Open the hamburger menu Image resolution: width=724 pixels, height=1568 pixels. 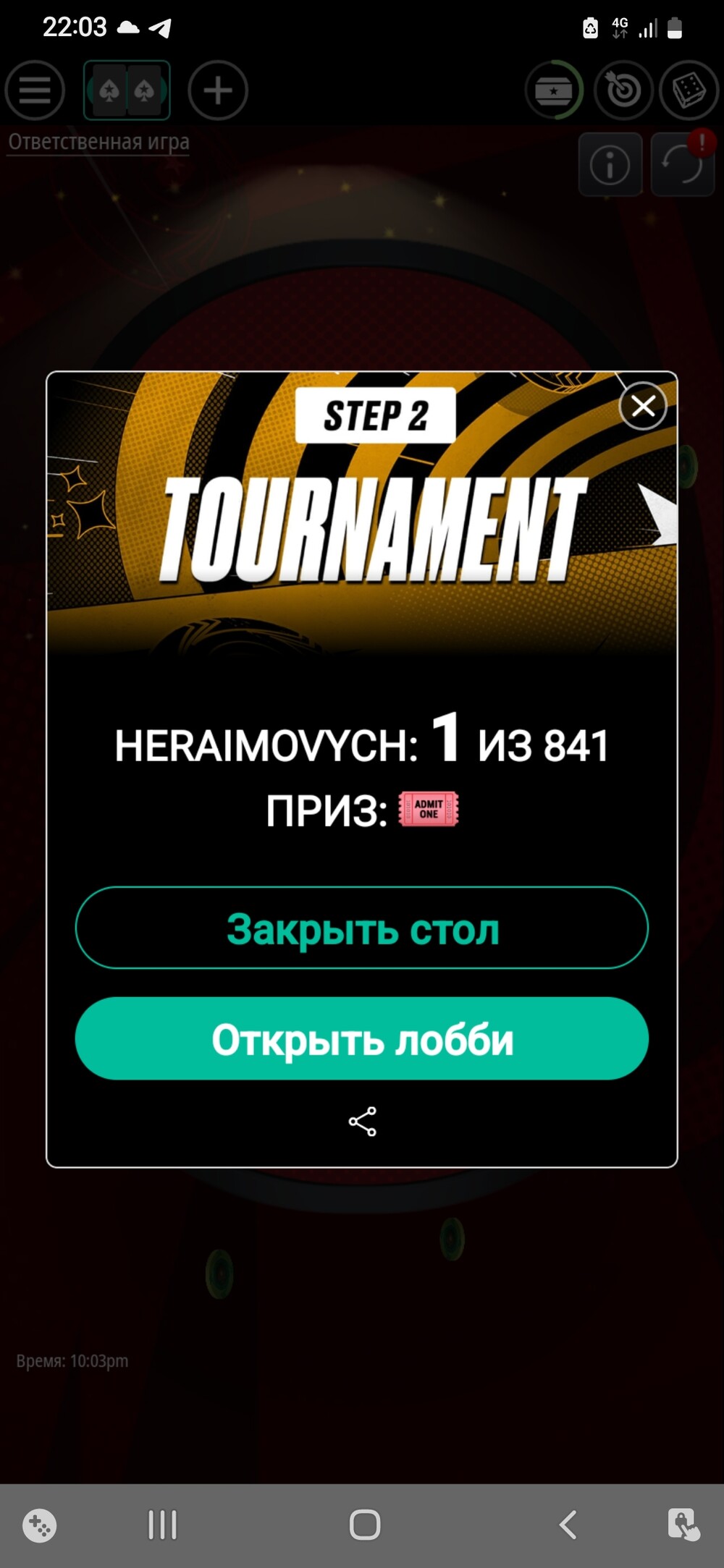tap(35, 90)
